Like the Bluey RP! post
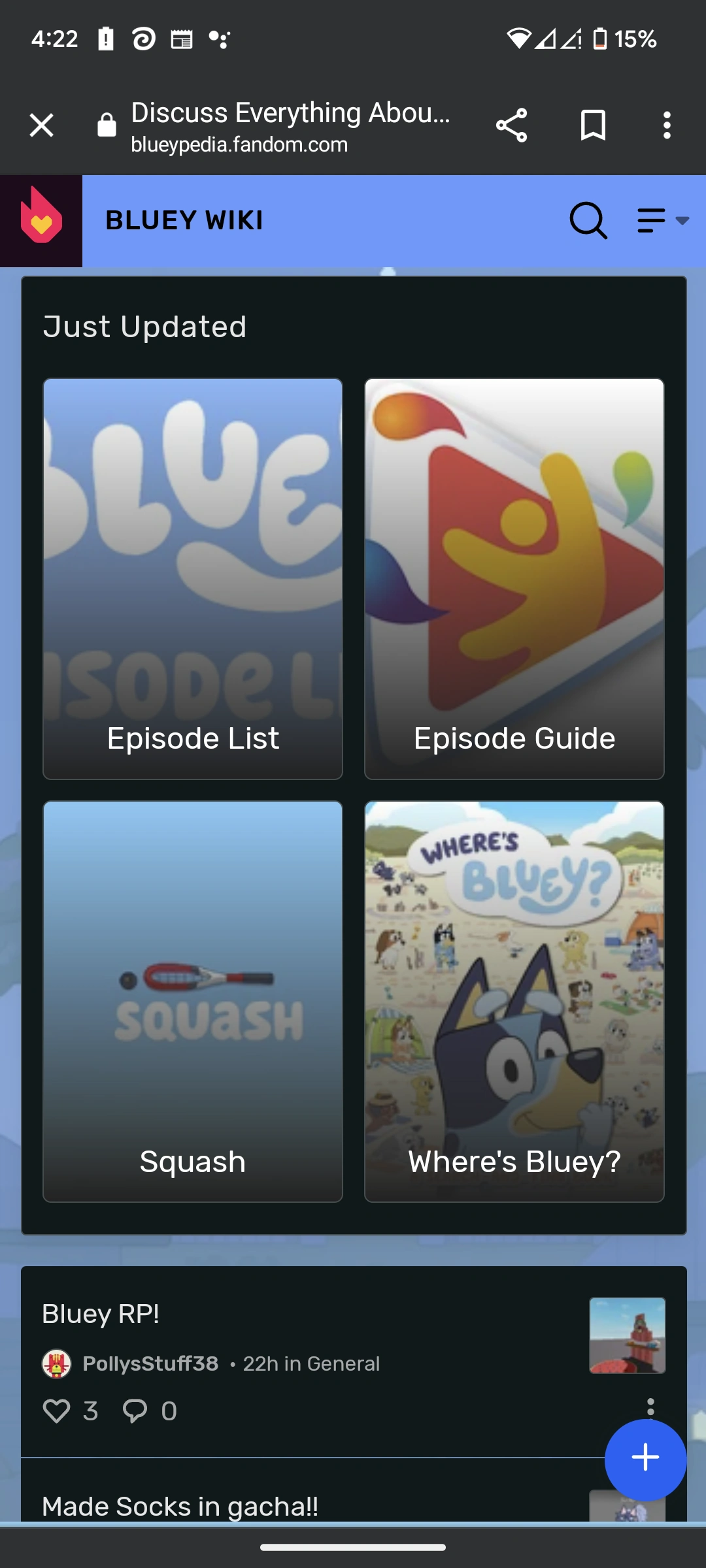This screenshot has height=1568, width=706. click(56, 1411)
